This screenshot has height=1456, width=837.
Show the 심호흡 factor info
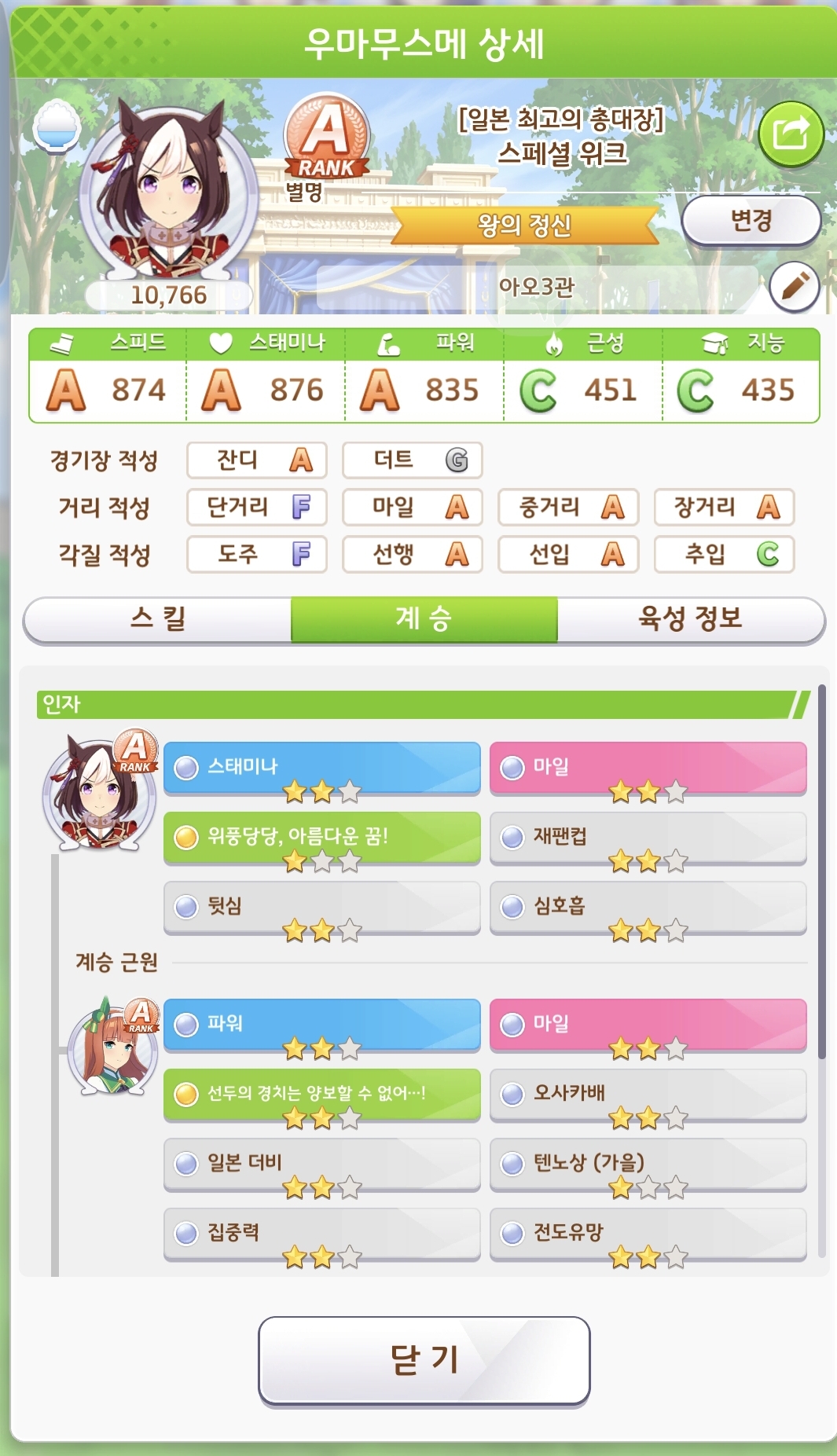click(x=648, y=908)
